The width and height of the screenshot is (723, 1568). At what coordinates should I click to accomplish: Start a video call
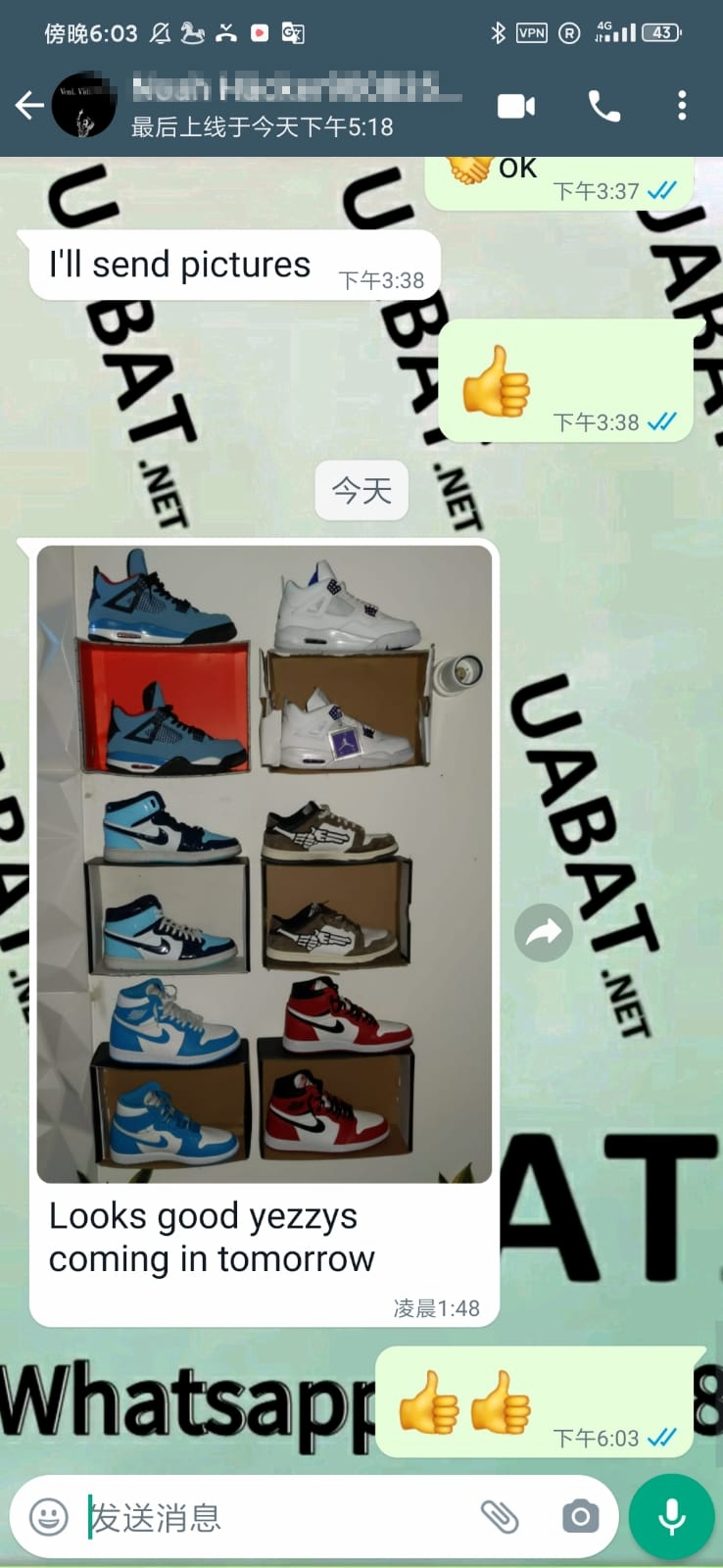pyautogui.click(x=516, y=106)
